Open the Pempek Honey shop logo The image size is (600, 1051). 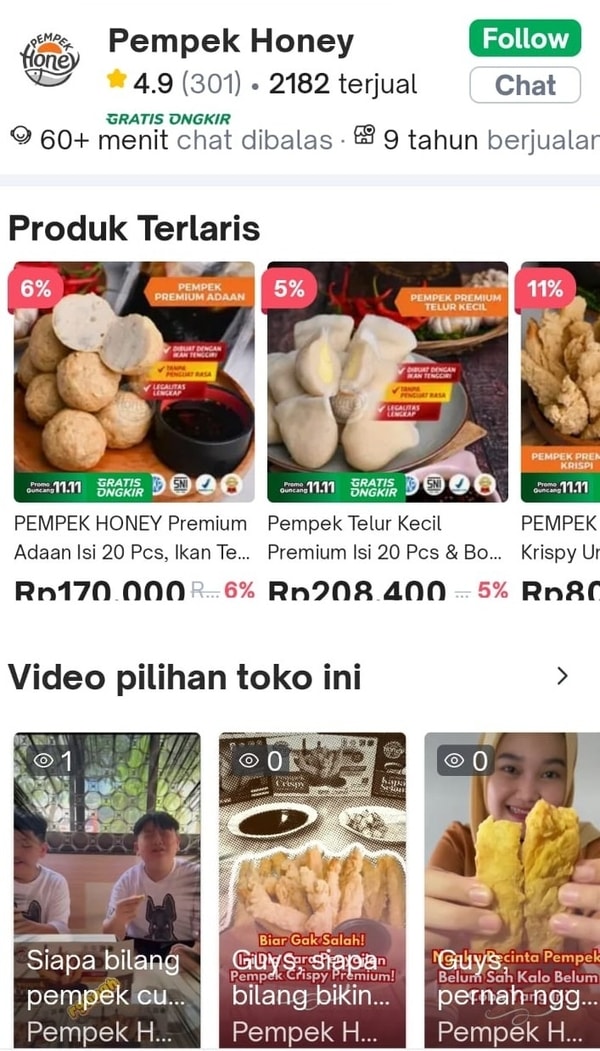(50, 59)
